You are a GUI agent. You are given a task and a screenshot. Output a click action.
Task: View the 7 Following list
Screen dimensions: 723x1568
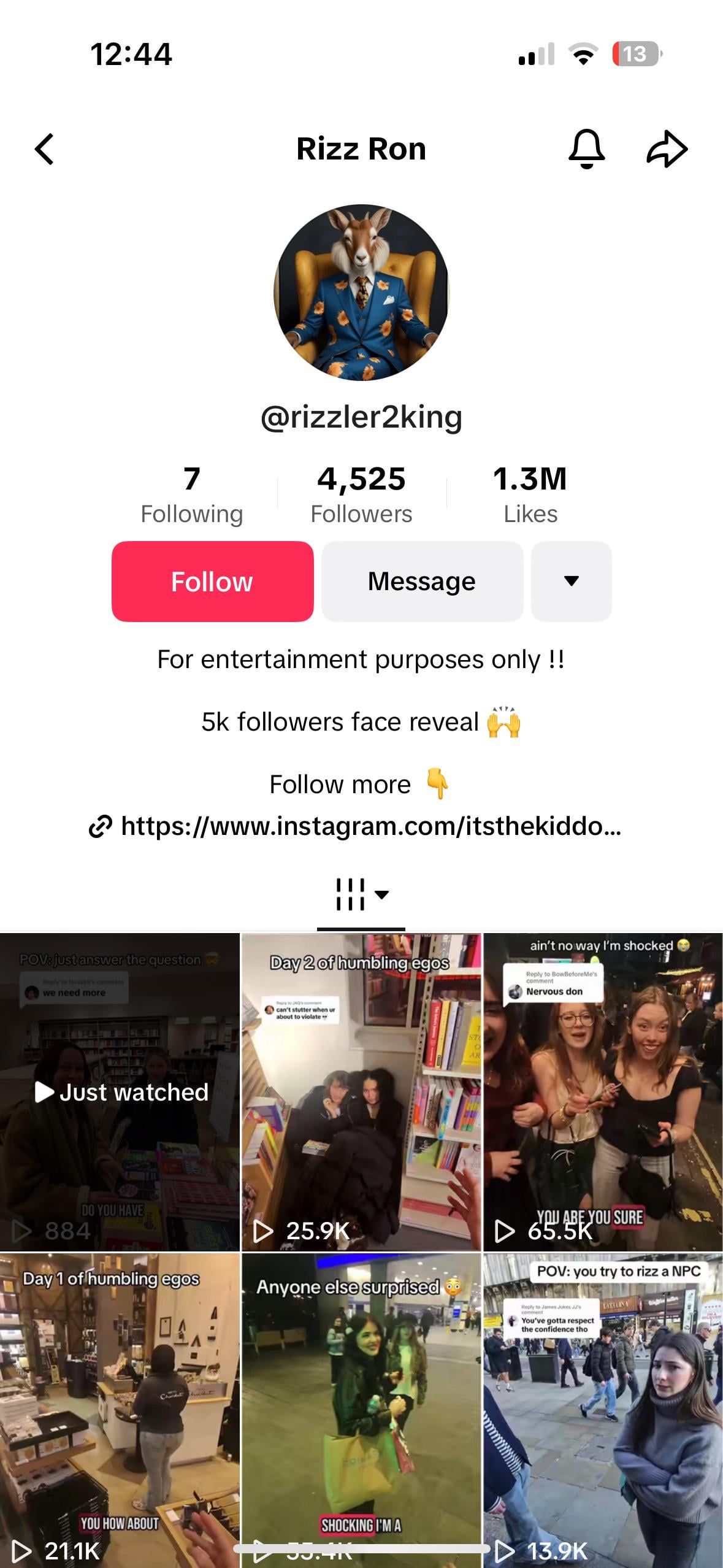[191, 494]
